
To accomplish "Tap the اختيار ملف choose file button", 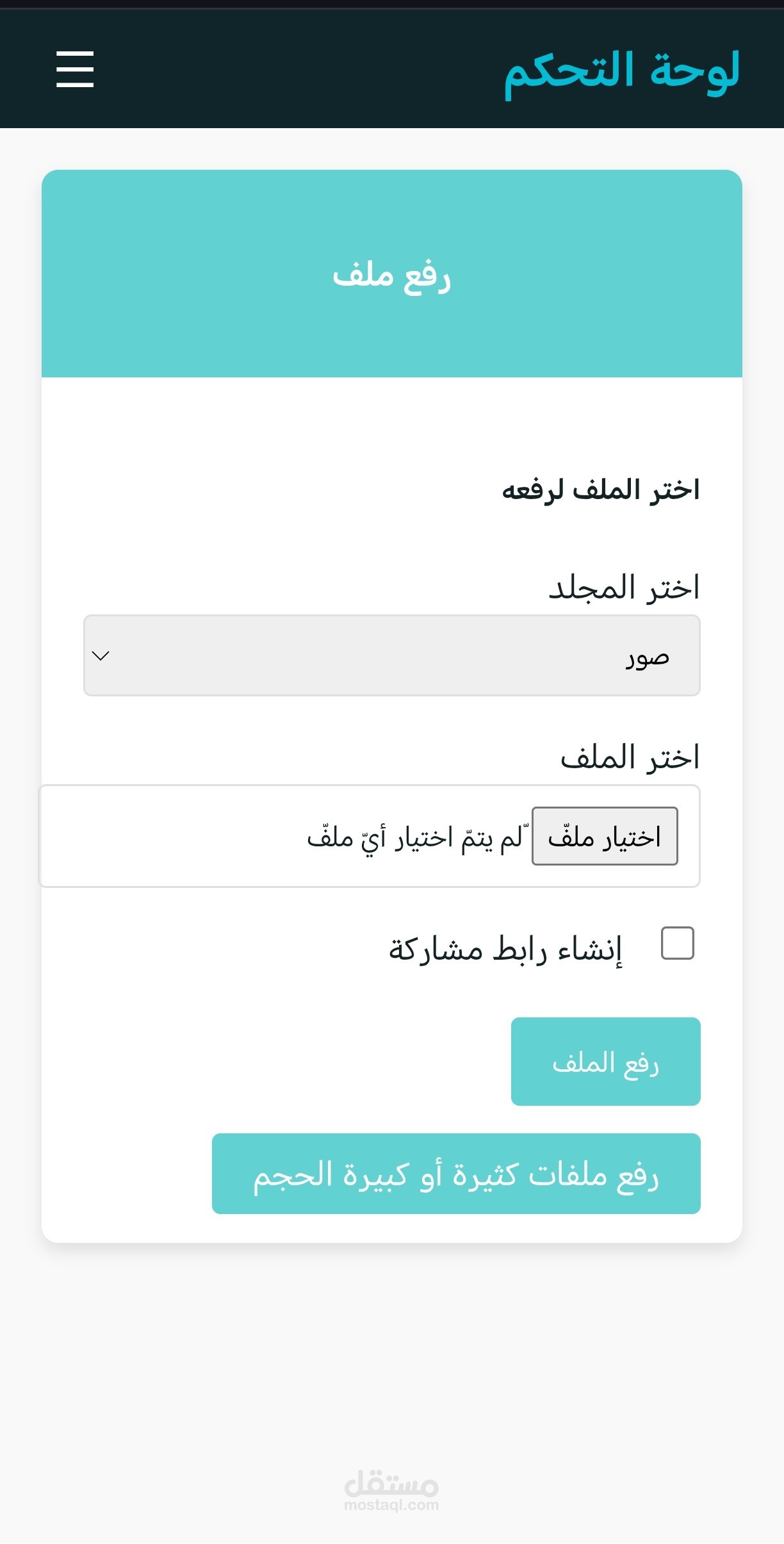I will coord(605,836).
